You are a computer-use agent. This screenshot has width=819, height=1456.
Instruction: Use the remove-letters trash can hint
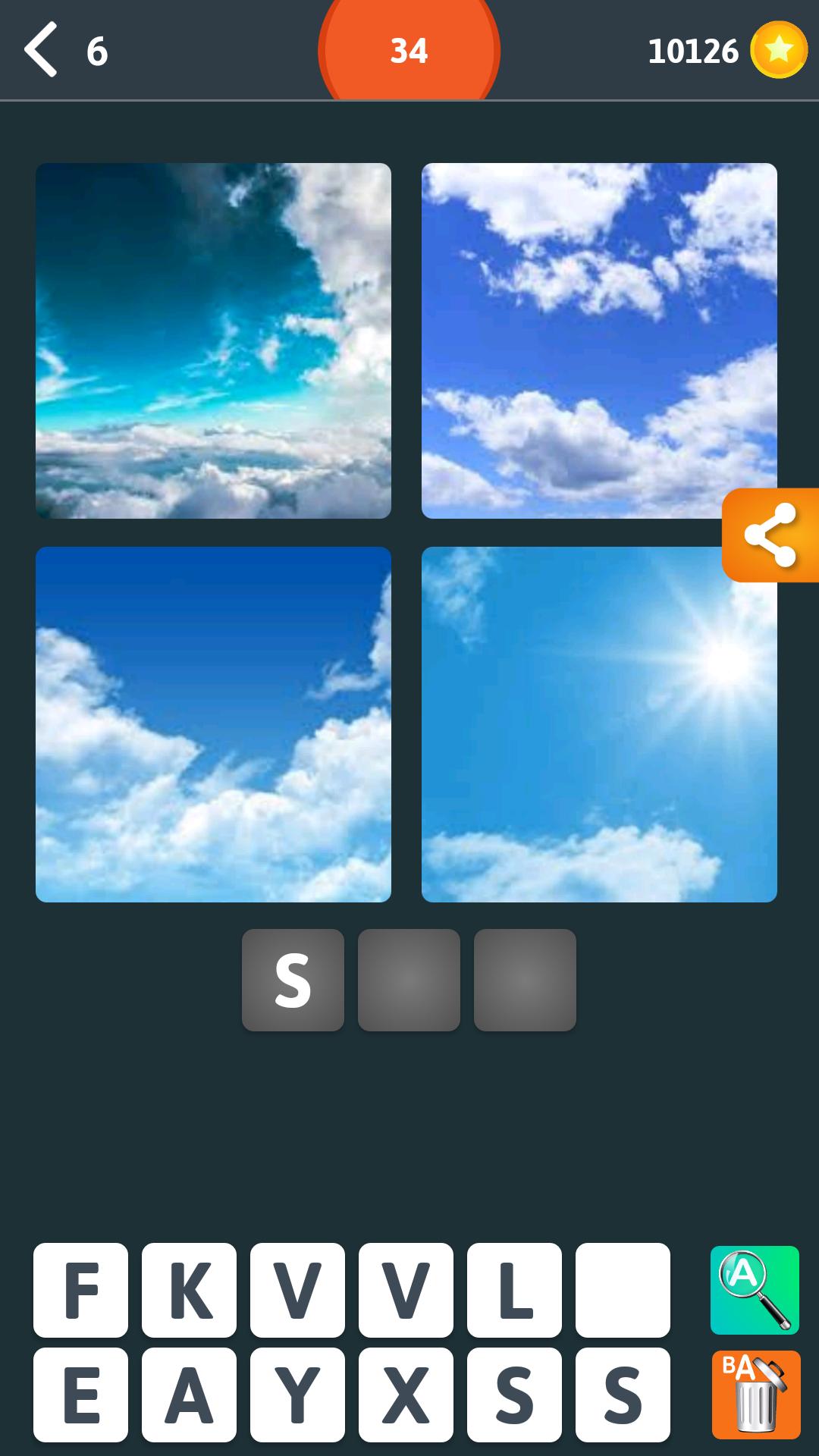click(x=755, y=1395)
